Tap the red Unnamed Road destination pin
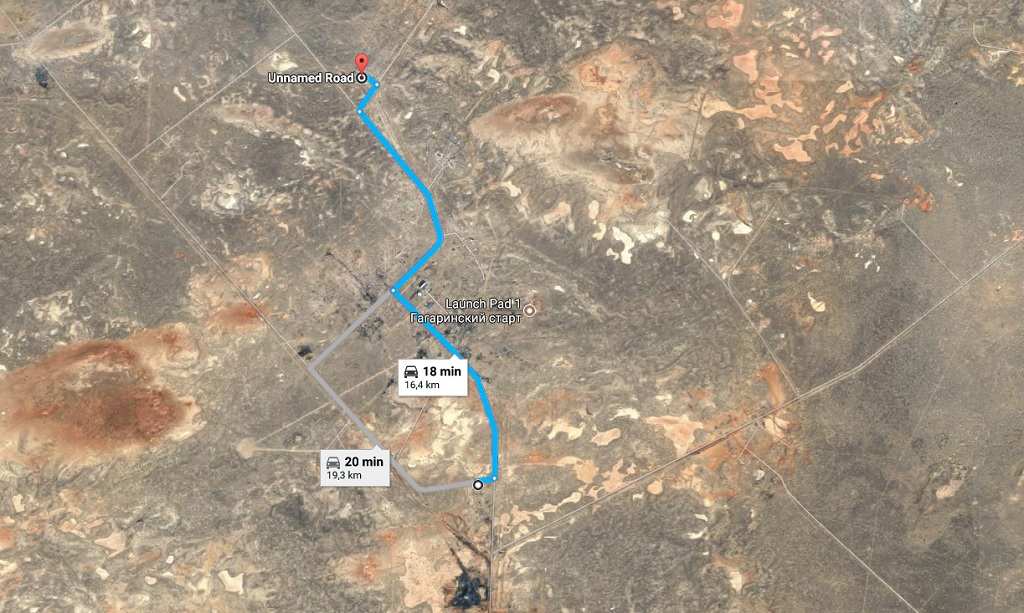This screenshot has height=613, width=1024. pyautogui.click(x=361, y=65)
